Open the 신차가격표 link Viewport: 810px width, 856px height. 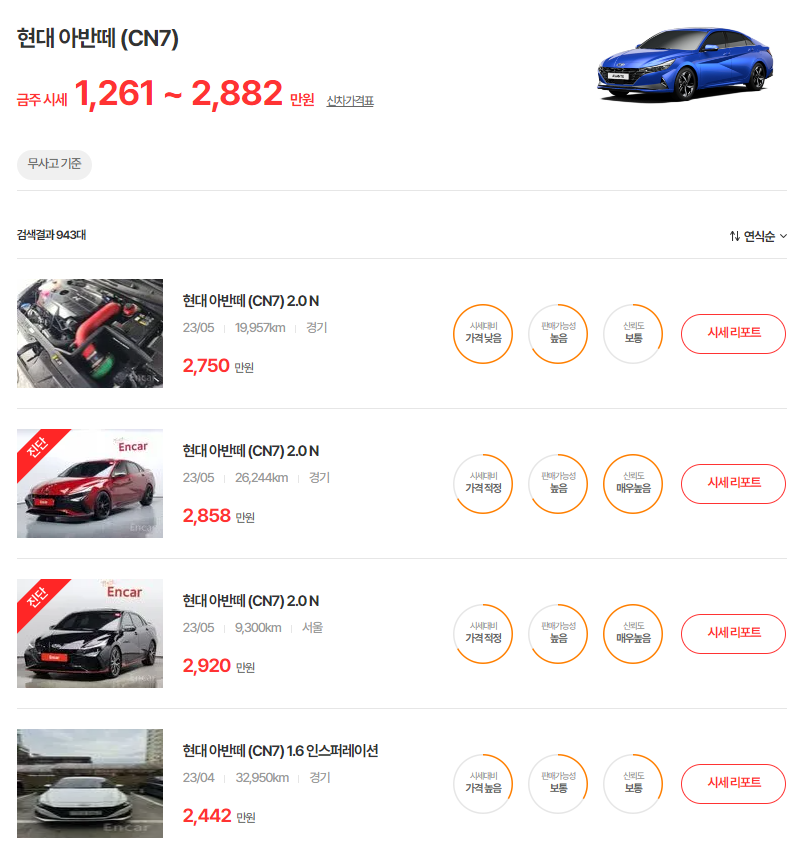tap(348, 100)
